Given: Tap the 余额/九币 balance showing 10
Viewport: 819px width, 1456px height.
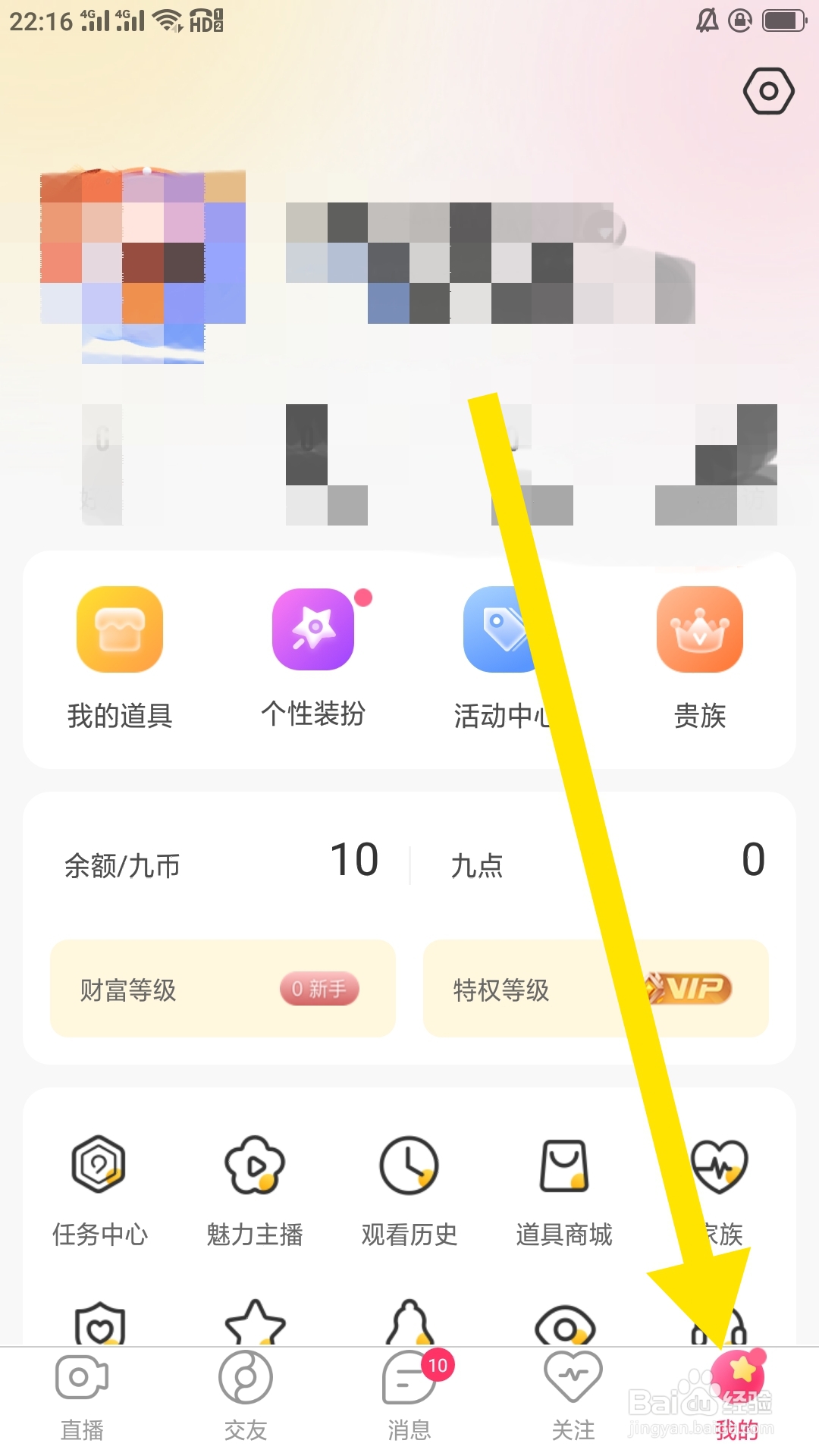Looking at the screenshot, I should pos(220,861).
